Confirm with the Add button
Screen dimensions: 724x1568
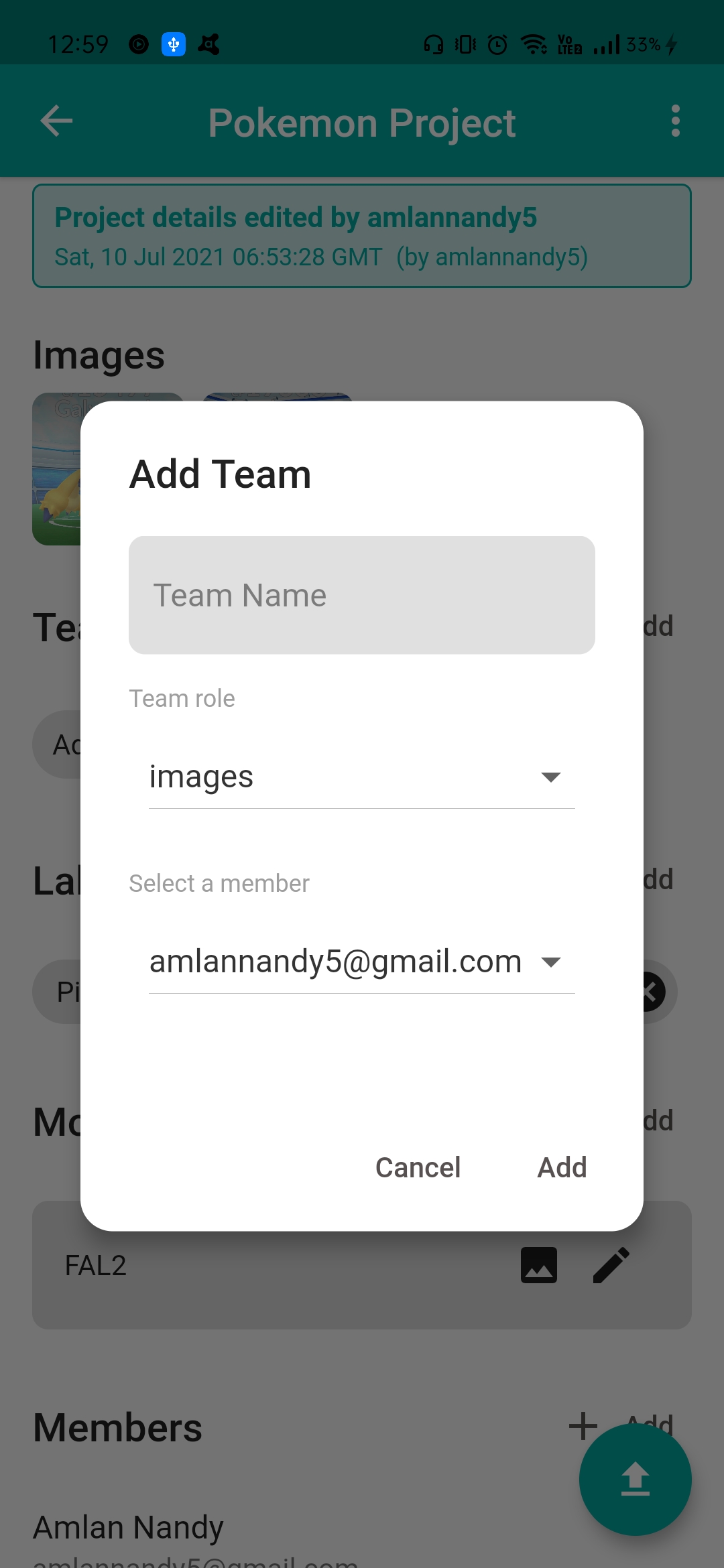(x=562, y=1167)
